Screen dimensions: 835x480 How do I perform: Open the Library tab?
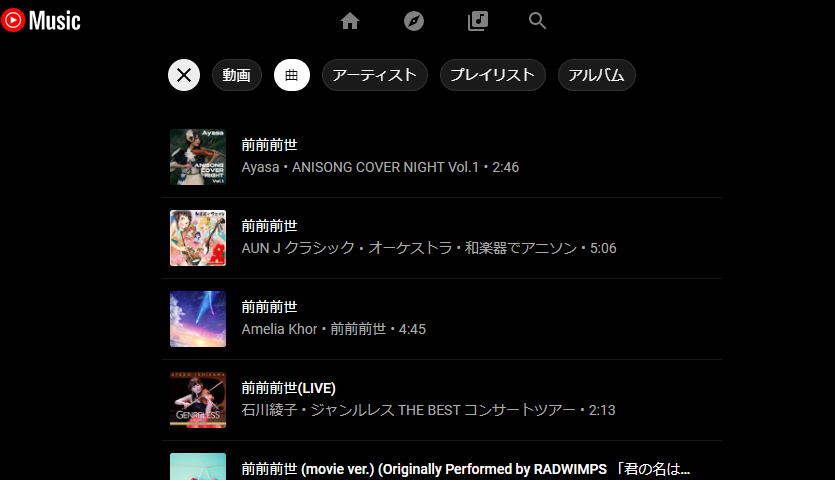tap(478, 21)
